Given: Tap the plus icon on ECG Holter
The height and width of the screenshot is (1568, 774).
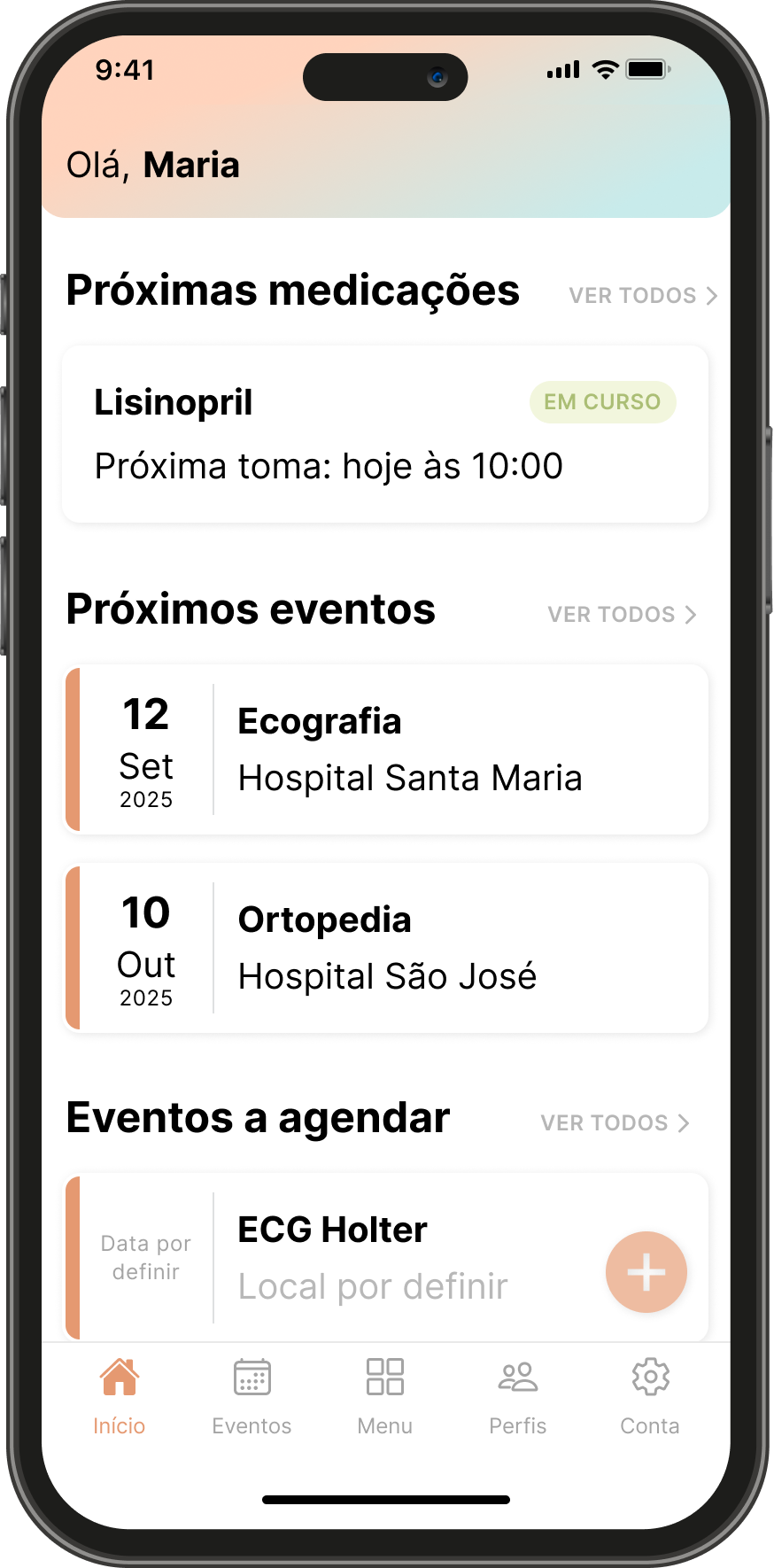Looking at the screenshot, I should [646, 1272].
